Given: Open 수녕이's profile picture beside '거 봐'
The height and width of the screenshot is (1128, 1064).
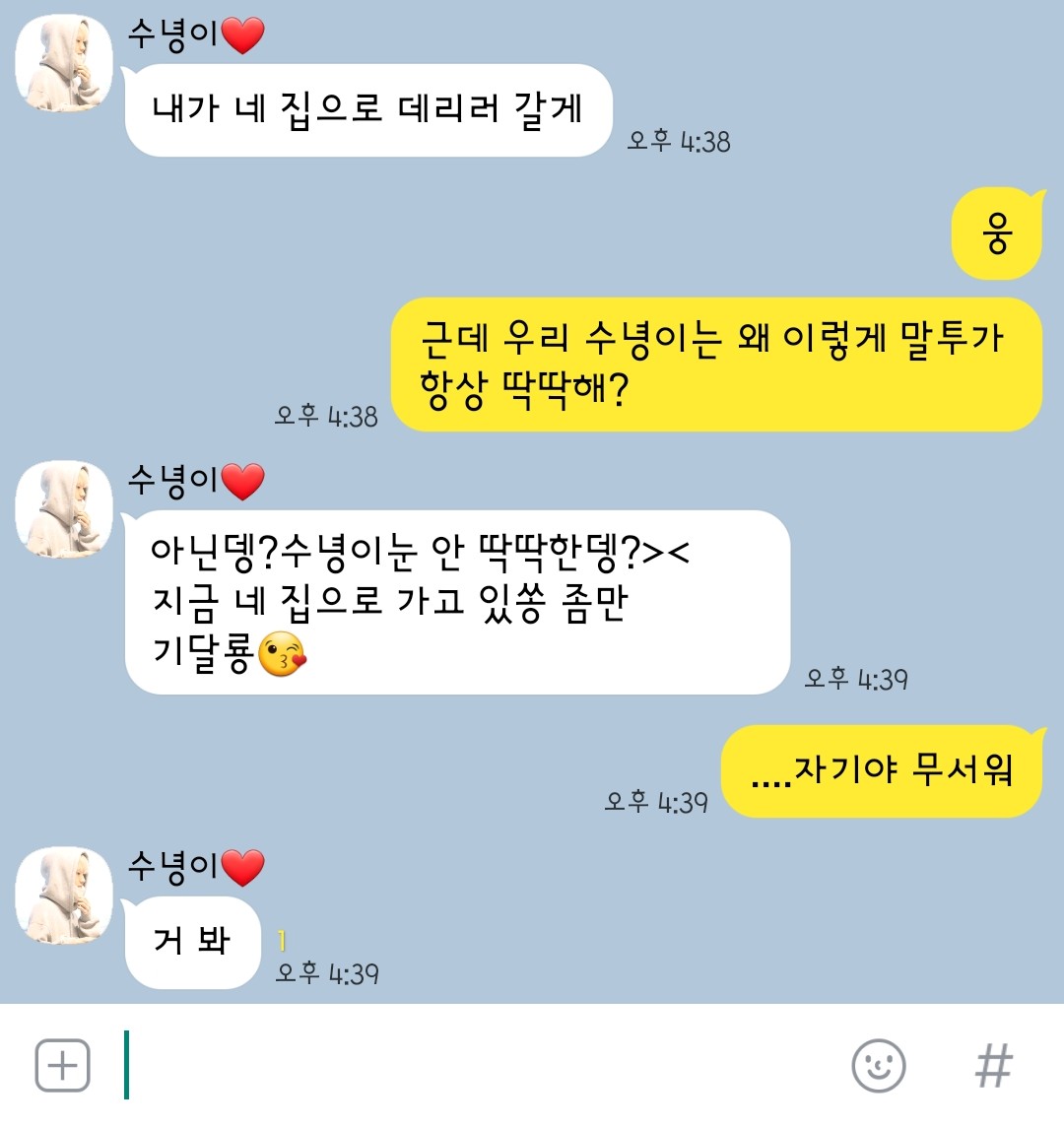Looking at the screenshot, I should coord(64,896).
